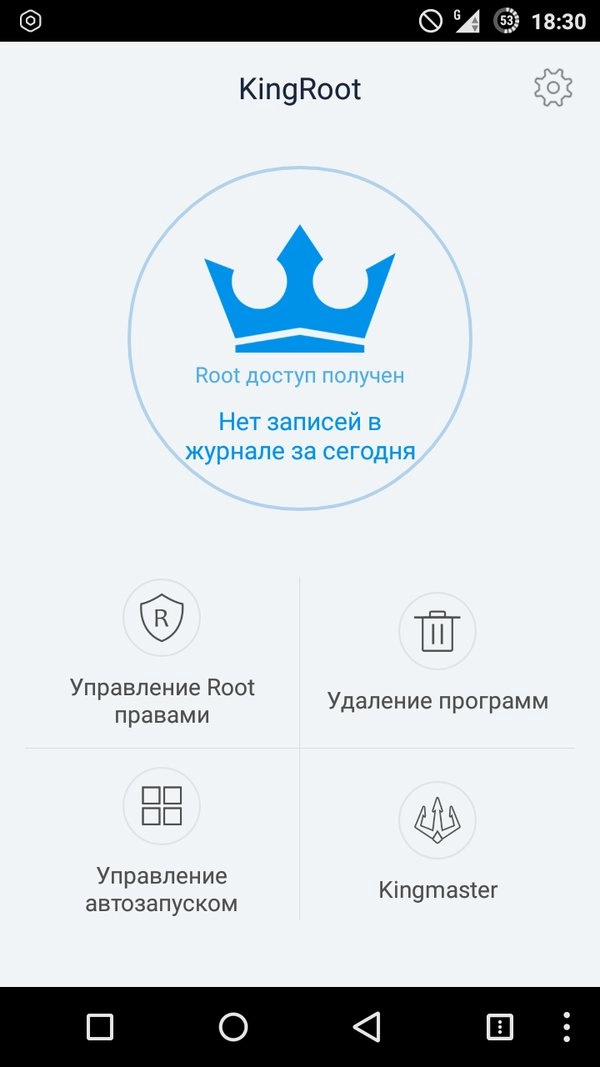Go back using system back button
This screenshot has width=600, height=1067.
pyautogui.click(x=367, y=1026)
